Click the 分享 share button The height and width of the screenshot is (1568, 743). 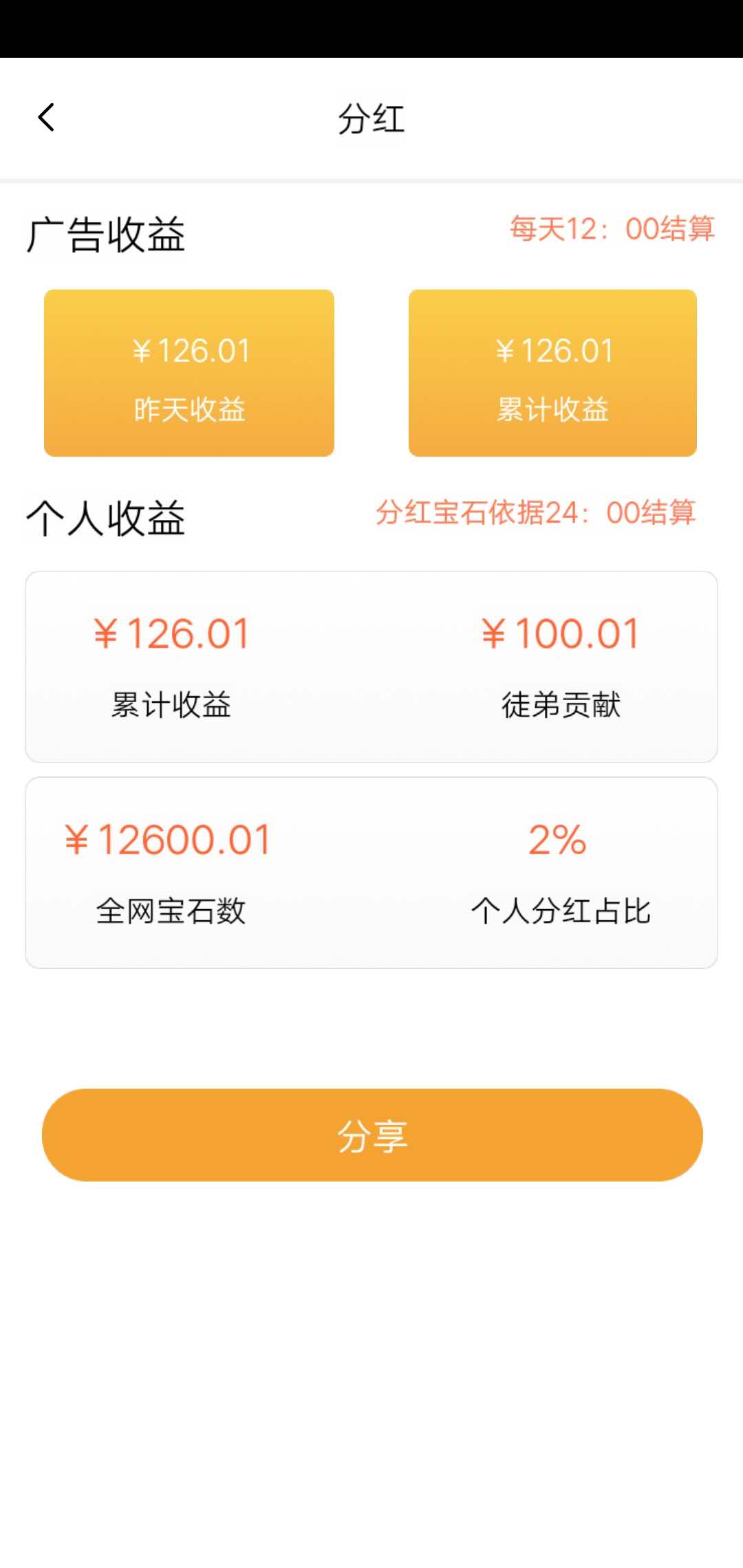pos(371,1135)
